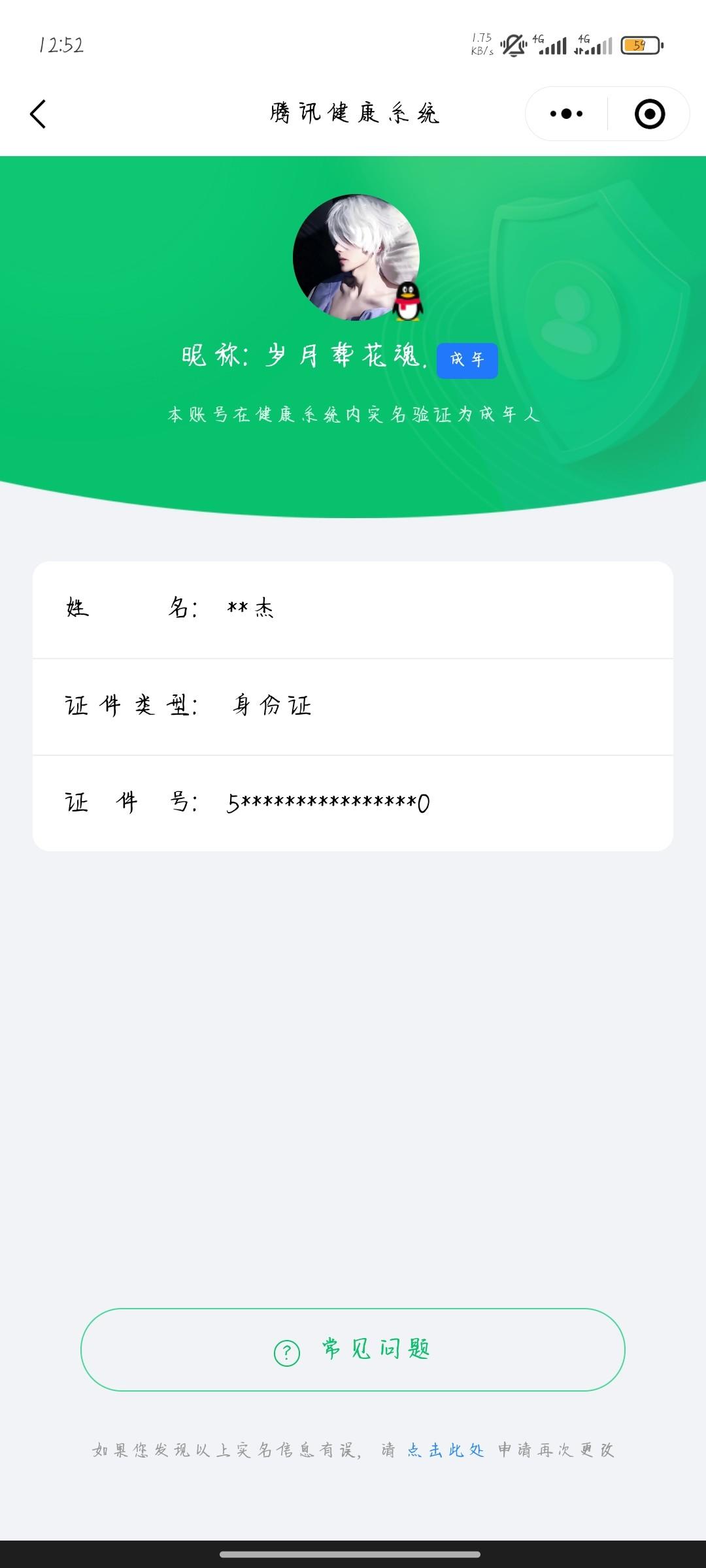Go back using the top-left arrow
The image size is (706, 1568).
pyautogui.click(x=38, y=114)
